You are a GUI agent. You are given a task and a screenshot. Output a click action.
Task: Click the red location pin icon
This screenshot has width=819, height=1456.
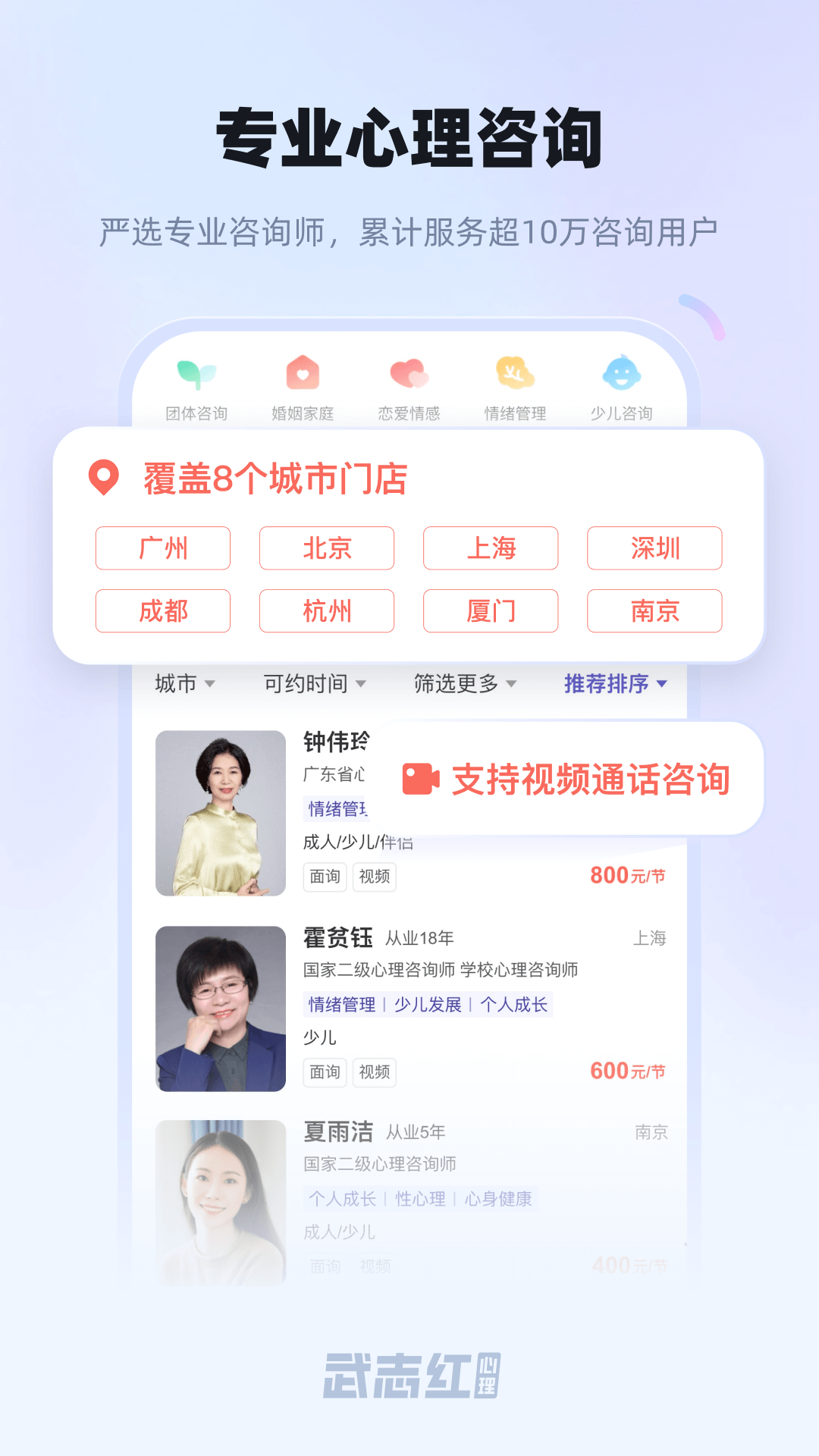click(102, 477)
